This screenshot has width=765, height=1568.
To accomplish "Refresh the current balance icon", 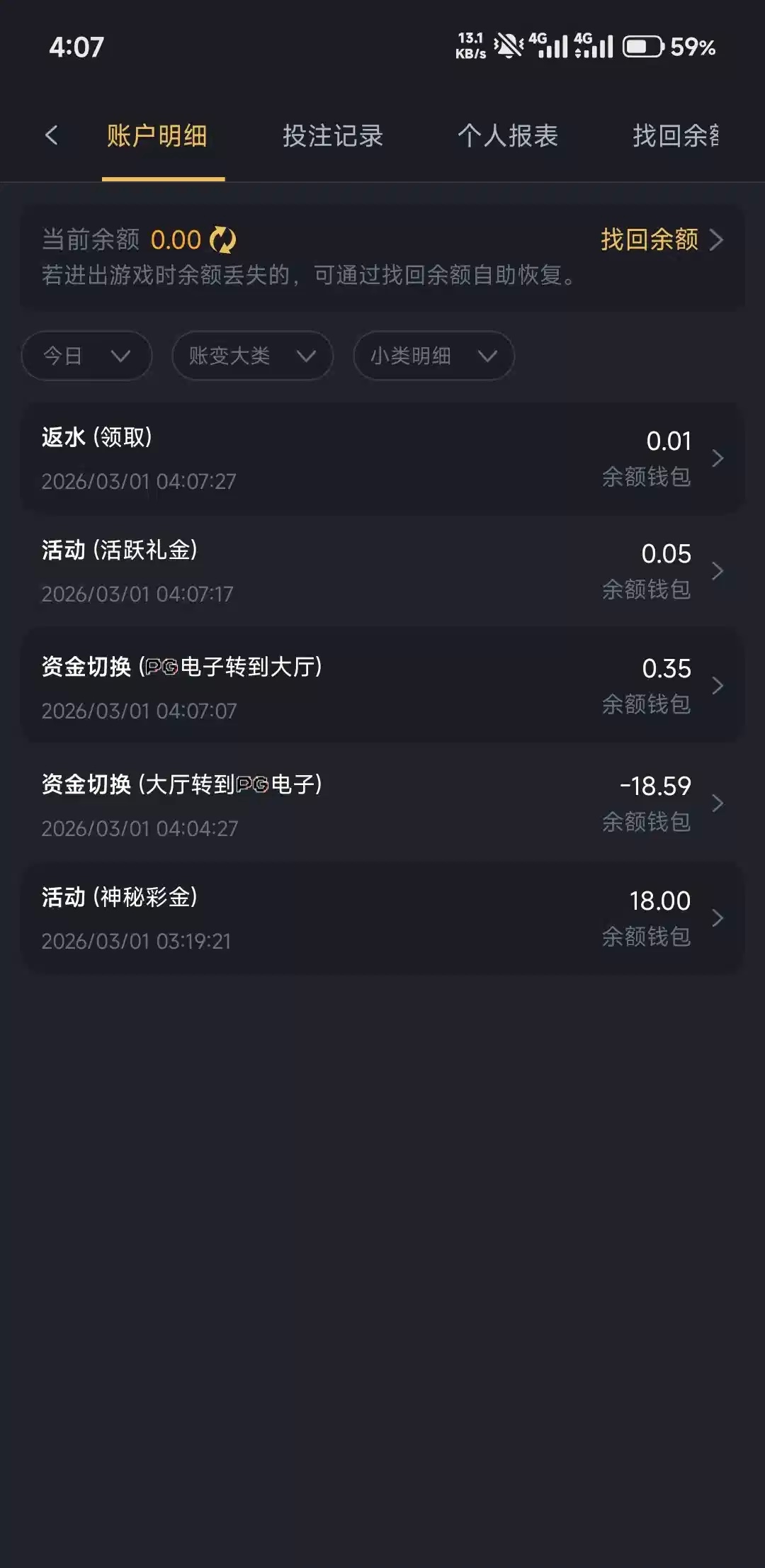I will (223, 240).
